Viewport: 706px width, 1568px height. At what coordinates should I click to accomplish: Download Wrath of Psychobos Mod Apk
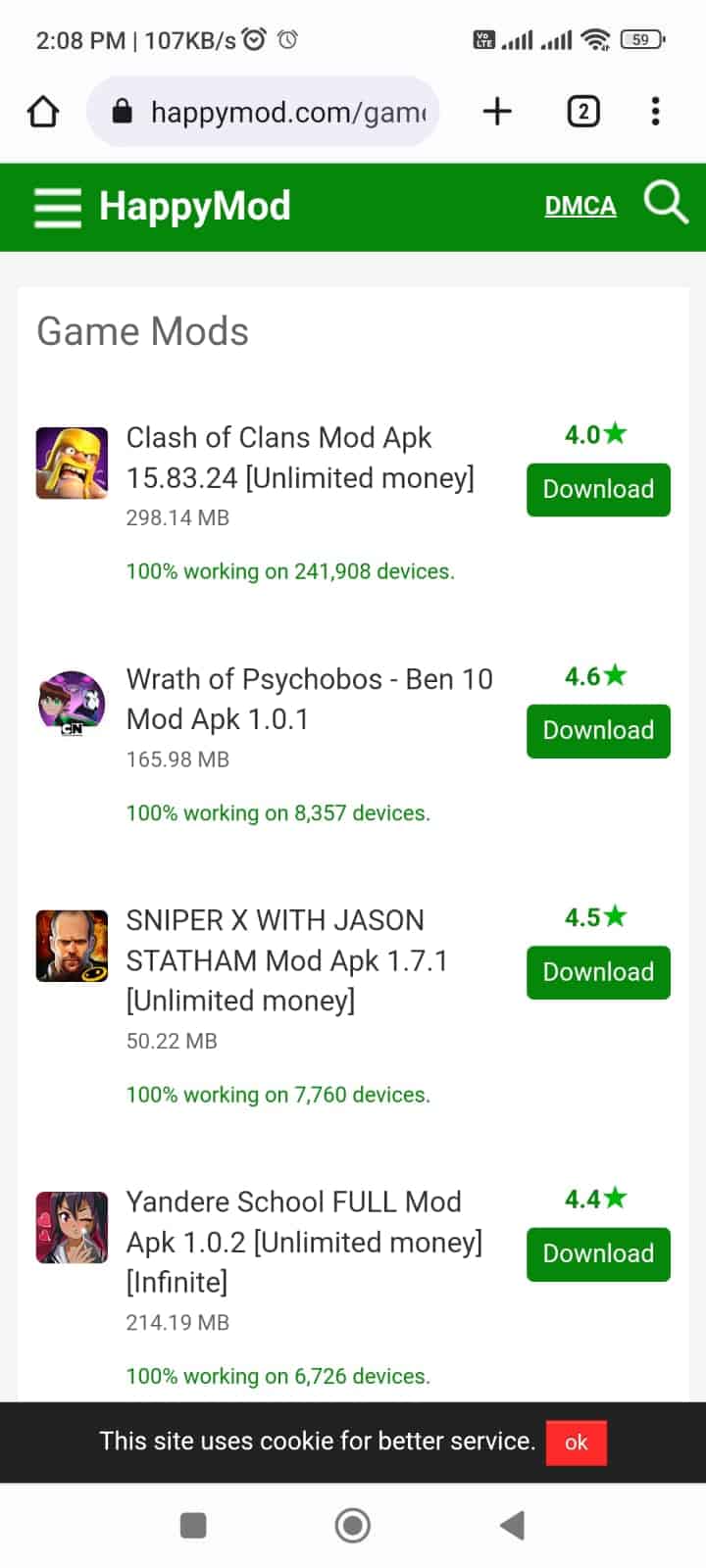(598, 730)
